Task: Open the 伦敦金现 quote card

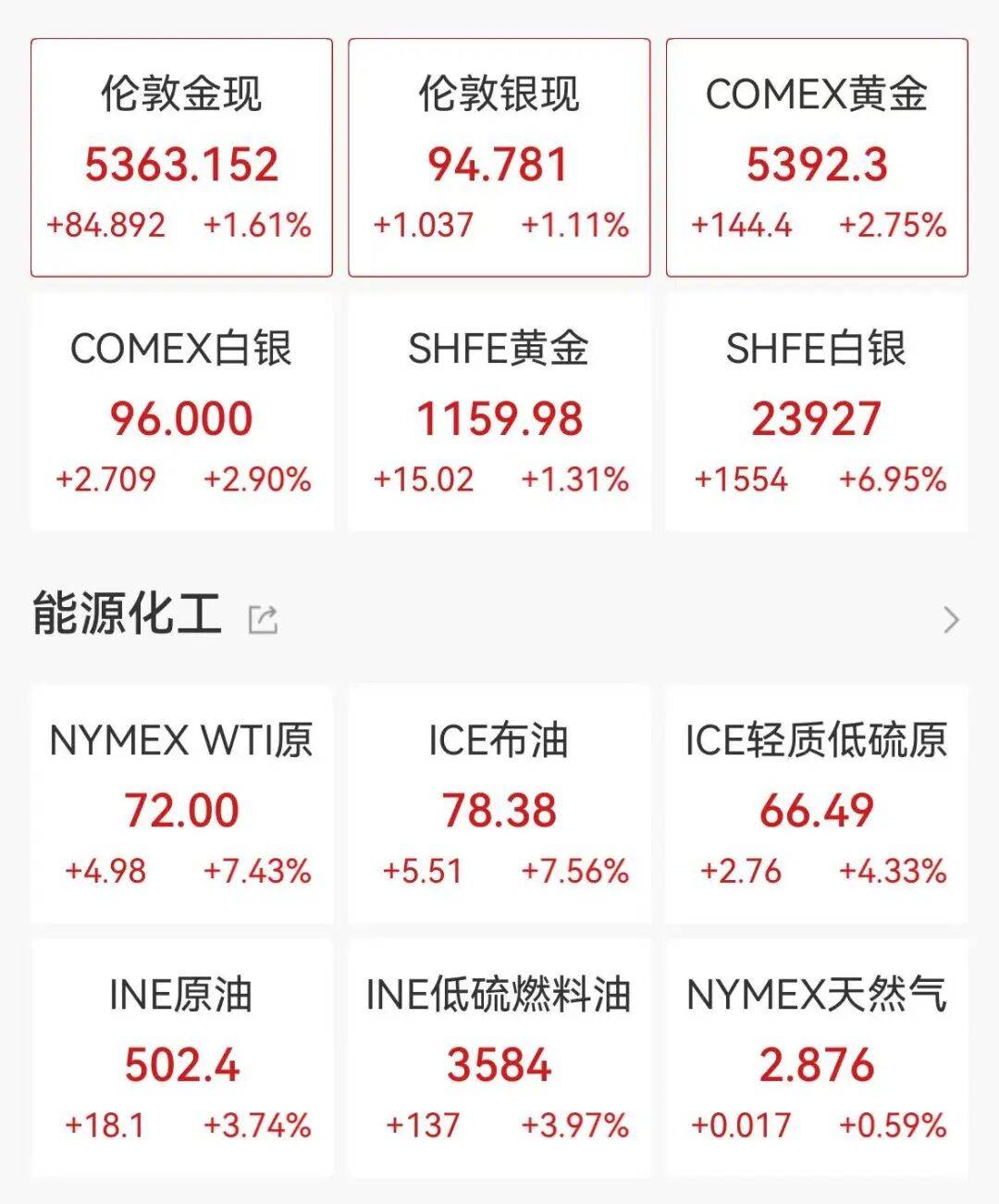Action: [181, 158]
